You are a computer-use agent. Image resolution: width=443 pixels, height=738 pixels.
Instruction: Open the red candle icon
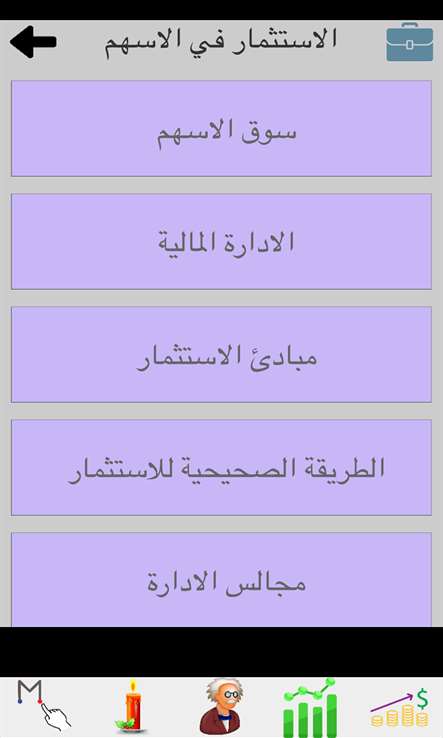click(132, 707)
